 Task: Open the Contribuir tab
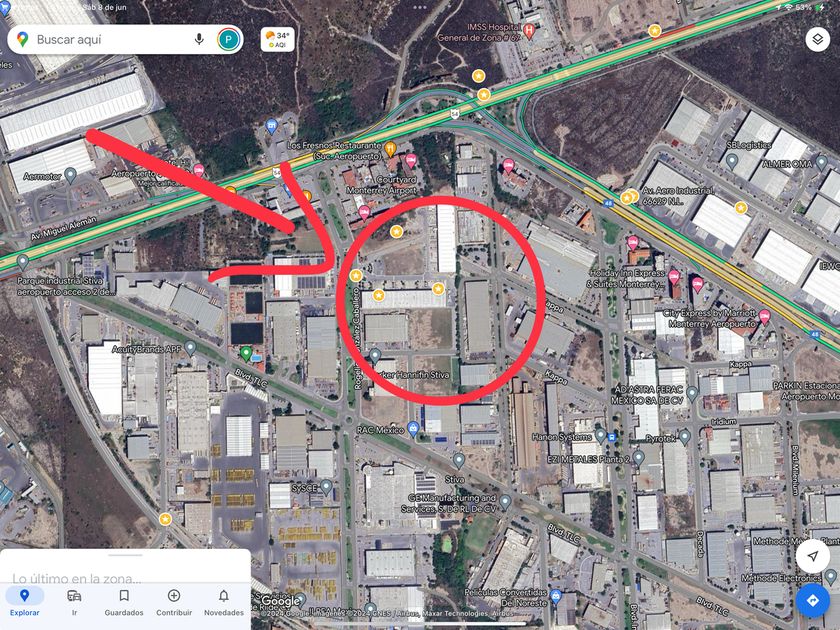(174, 603)
